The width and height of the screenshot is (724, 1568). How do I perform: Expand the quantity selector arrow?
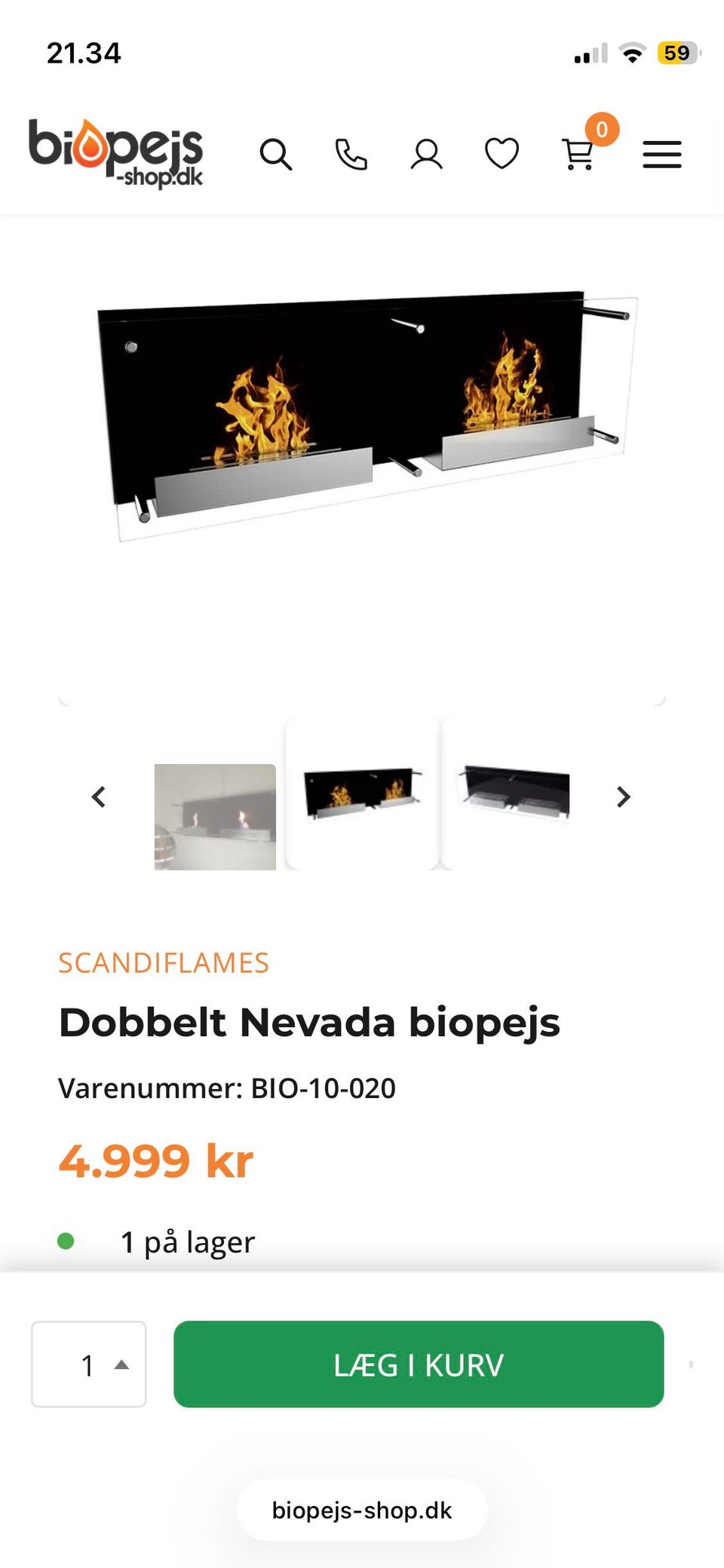(121, 1364)
